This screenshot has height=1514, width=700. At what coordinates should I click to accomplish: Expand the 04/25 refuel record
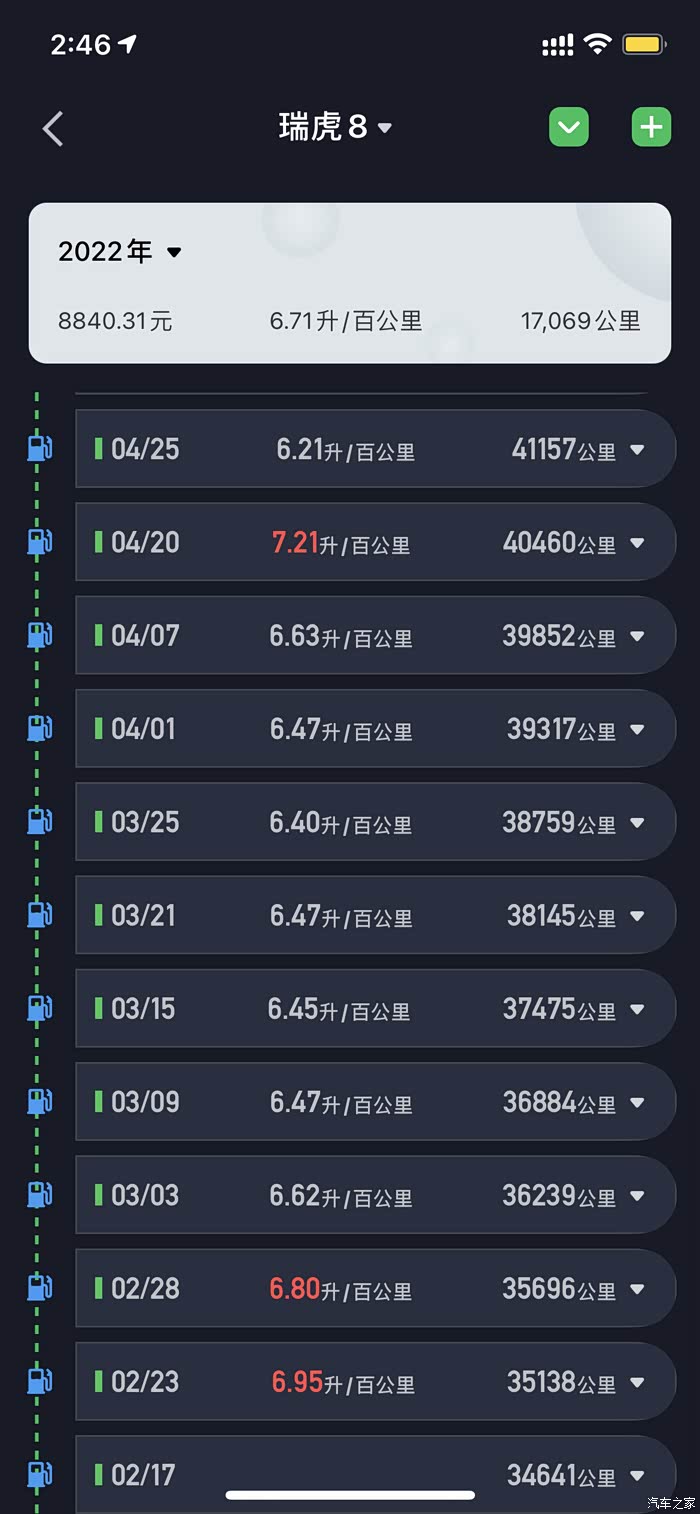tap(637, 450)
